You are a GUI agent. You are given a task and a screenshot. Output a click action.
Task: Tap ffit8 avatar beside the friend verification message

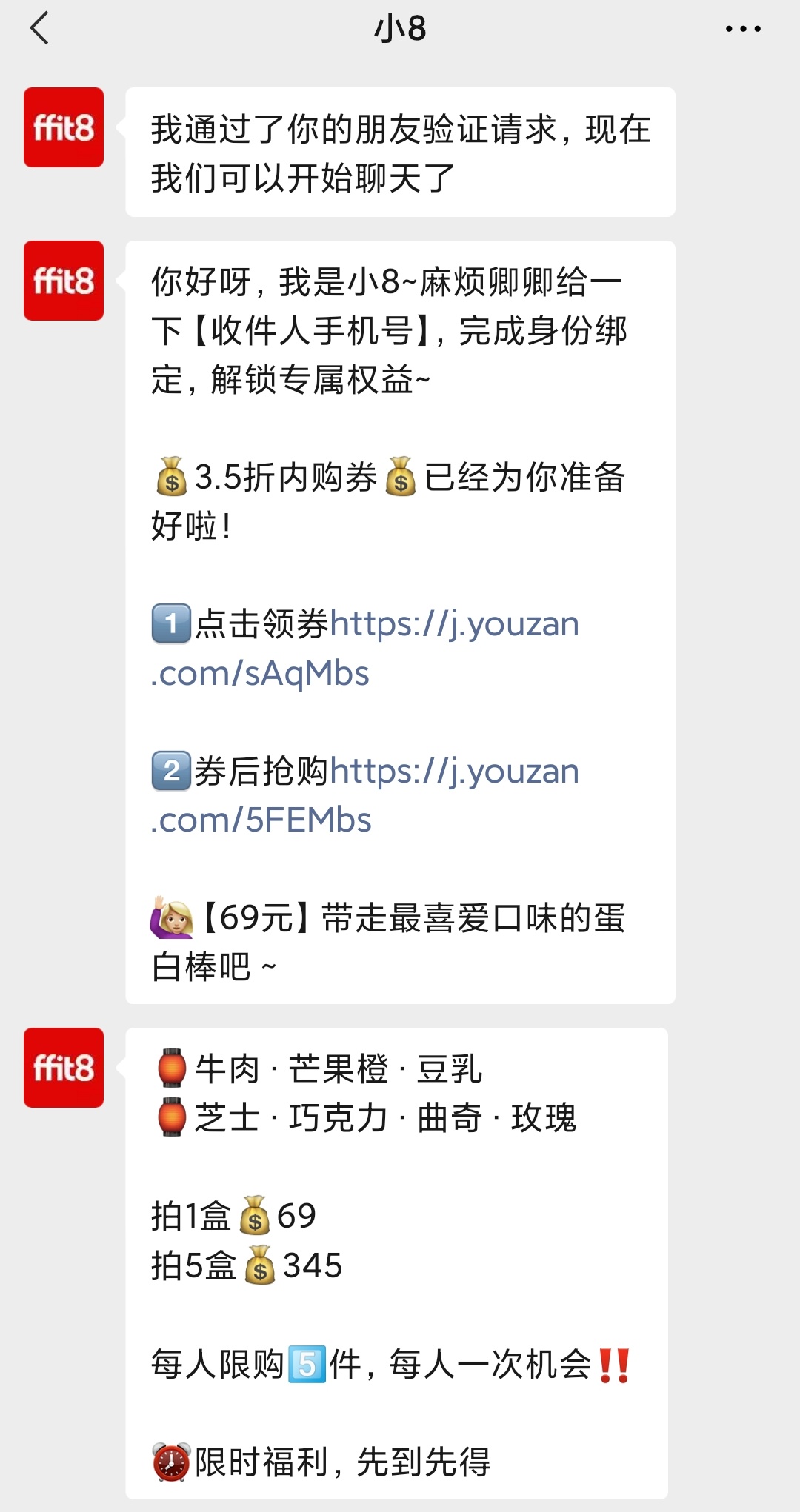(x=64, y=127)
